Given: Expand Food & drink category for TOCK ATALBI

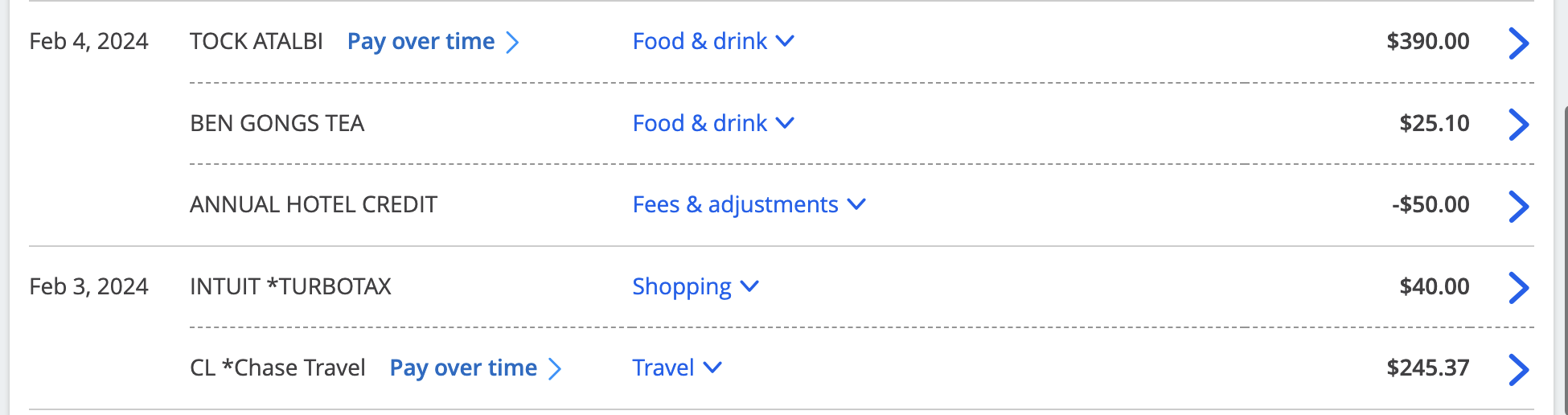Looking at the screenshot, I should [712, 42].
